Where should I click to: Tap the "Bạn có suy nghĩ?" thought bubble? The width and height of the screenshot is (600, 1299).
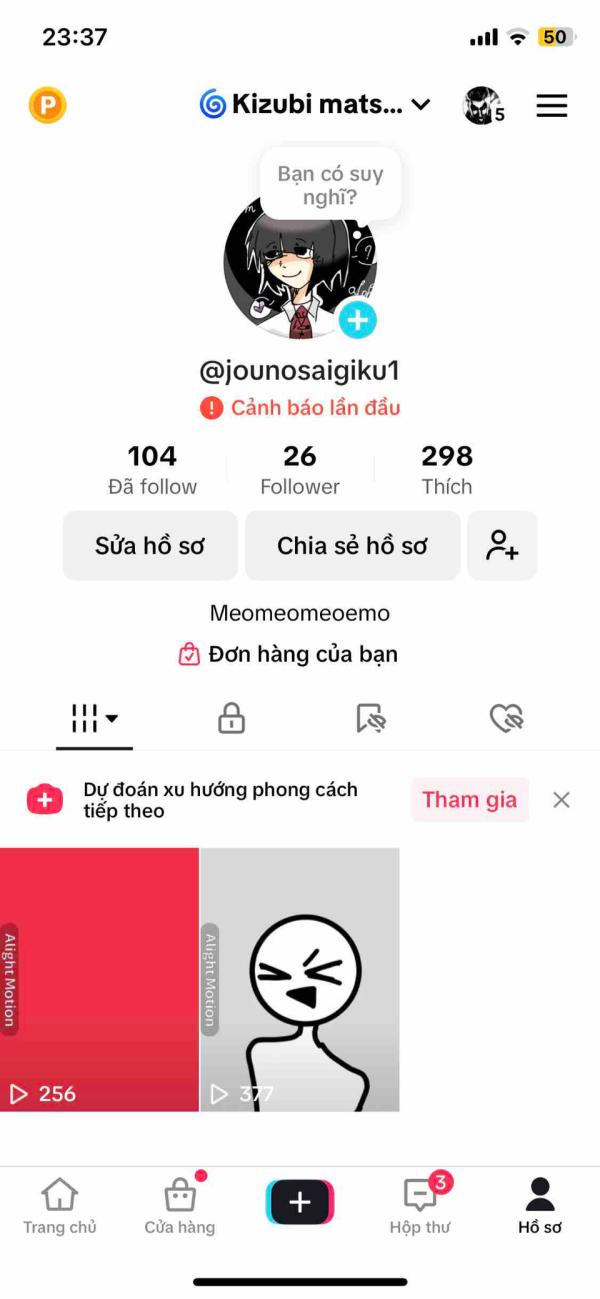330,185
